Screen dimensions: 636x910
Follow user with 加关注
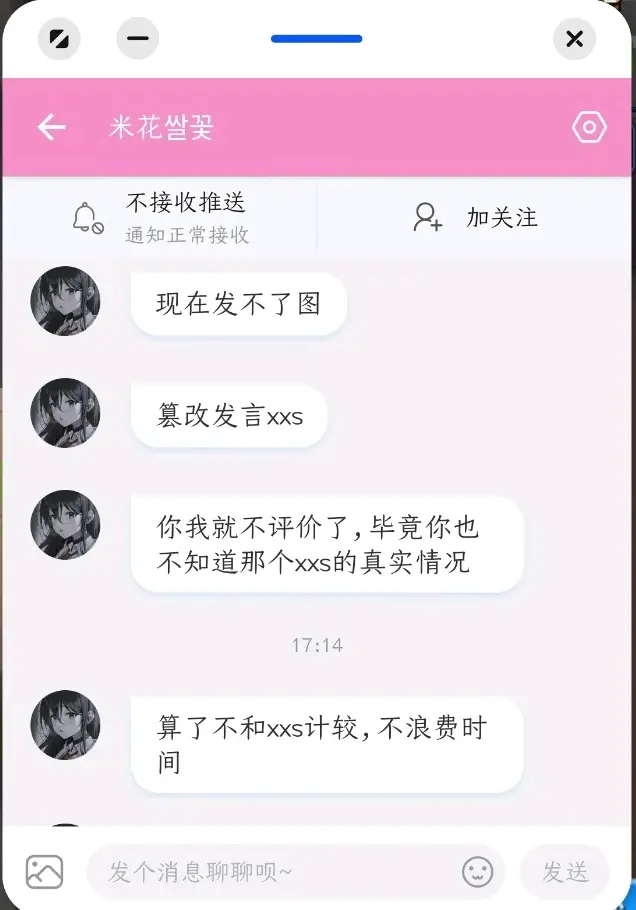(x=475, y=217)
